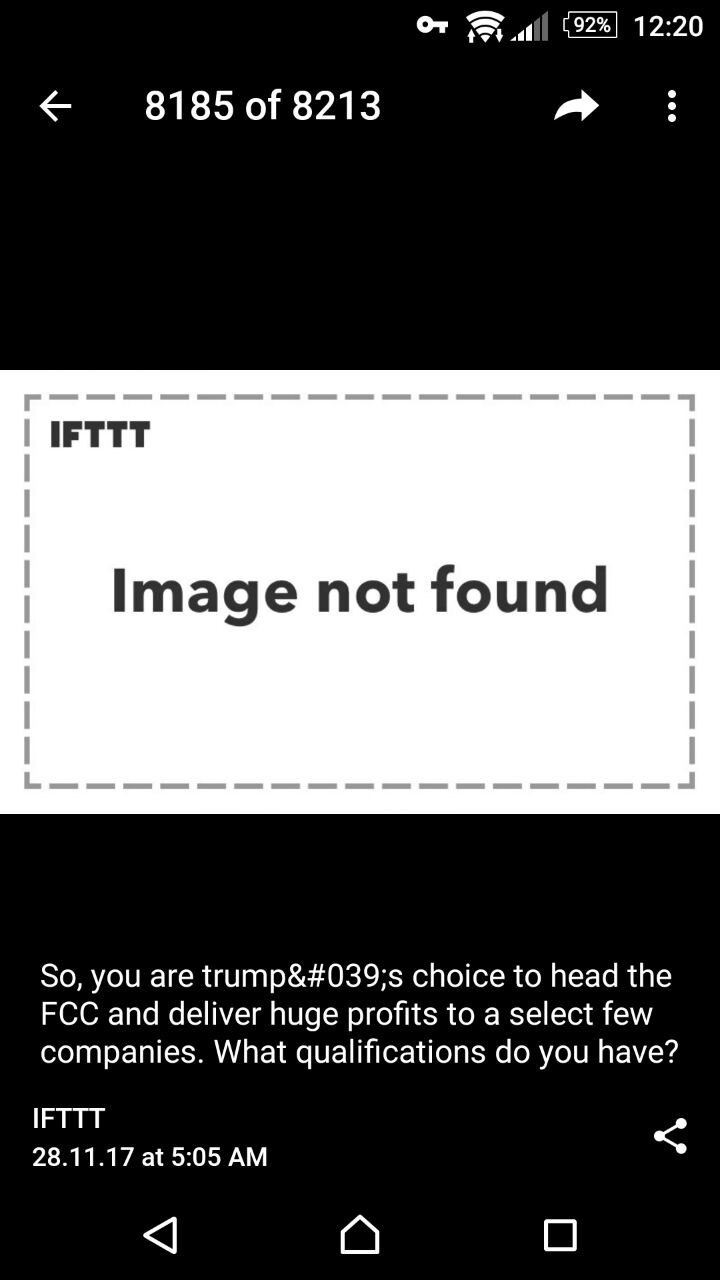
Task: Tap the Image not found picture
Action: [360, 592]
